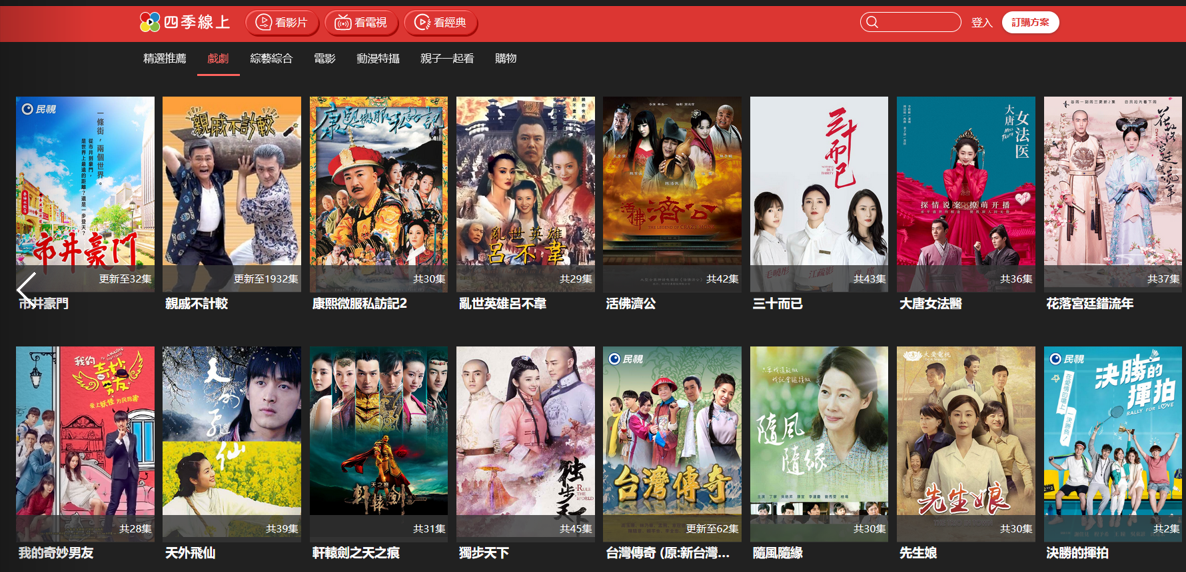Open the 看電視 button
The height and width of the screenshot is (572, 1186).
(361, 22)
